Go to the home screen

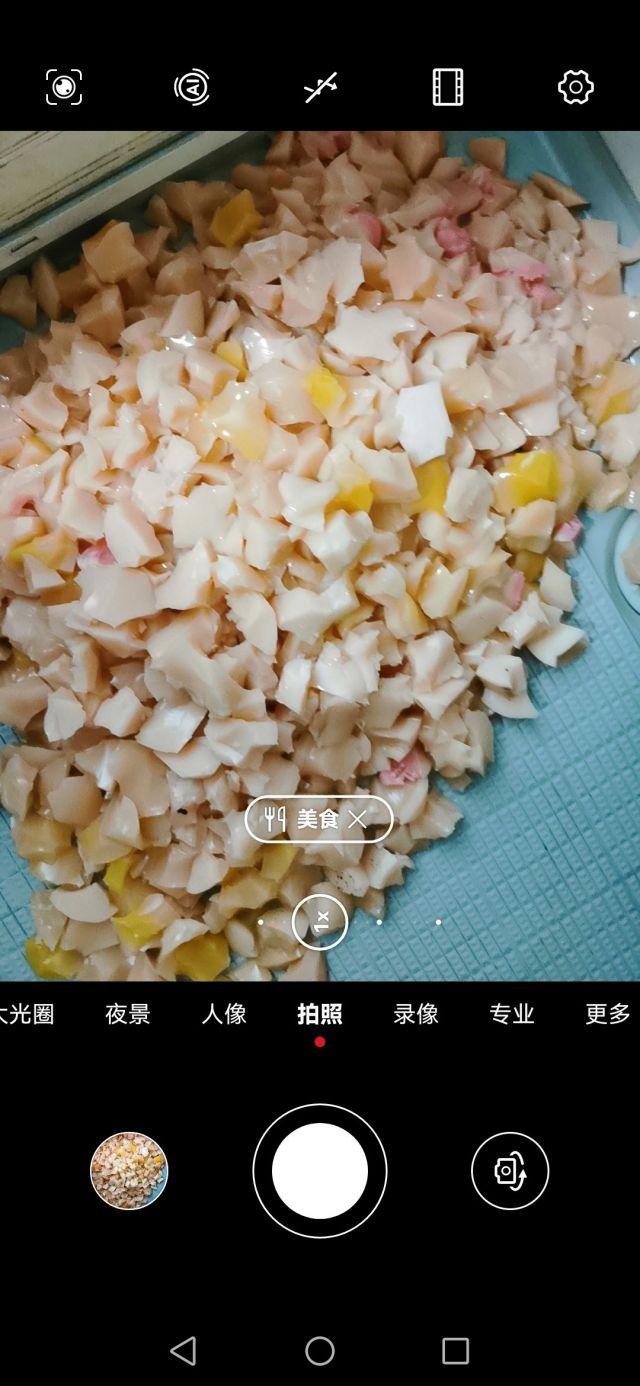coord(320,1351)
